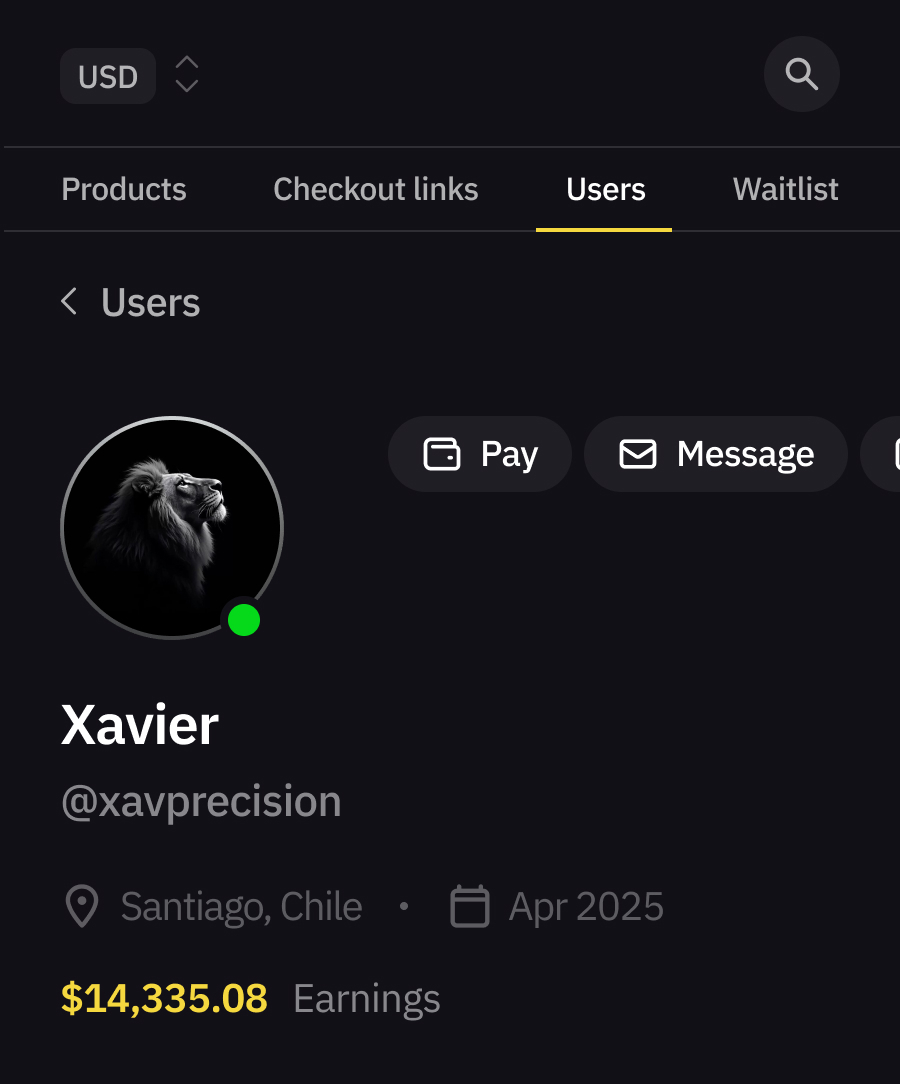The width and height of the screenshot is (900, 1084).
Task: Send a message to Xavier
Action: (716, 454)
